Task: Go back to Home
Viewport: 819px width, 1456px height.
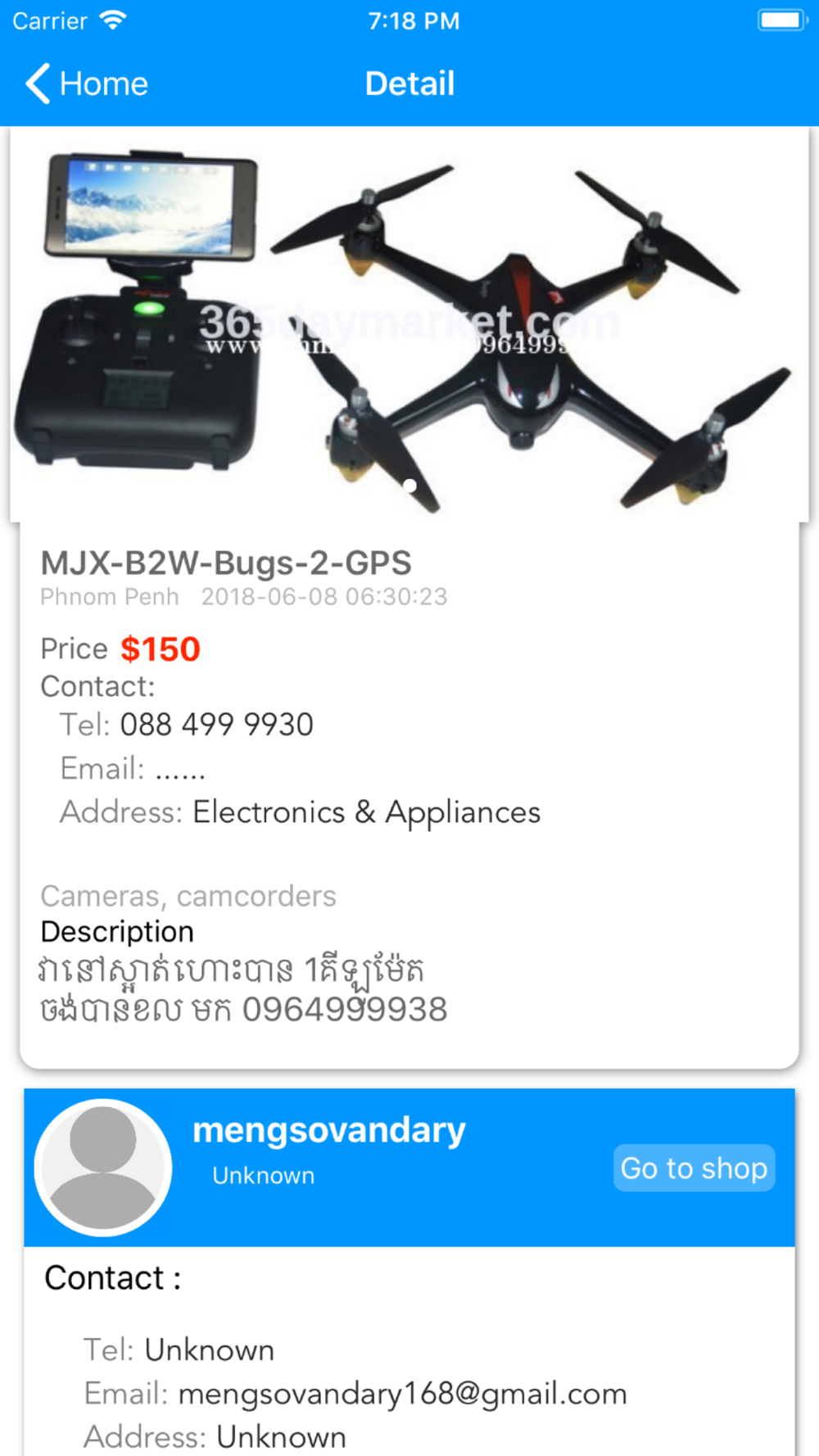Action: (x=87, y=84)
